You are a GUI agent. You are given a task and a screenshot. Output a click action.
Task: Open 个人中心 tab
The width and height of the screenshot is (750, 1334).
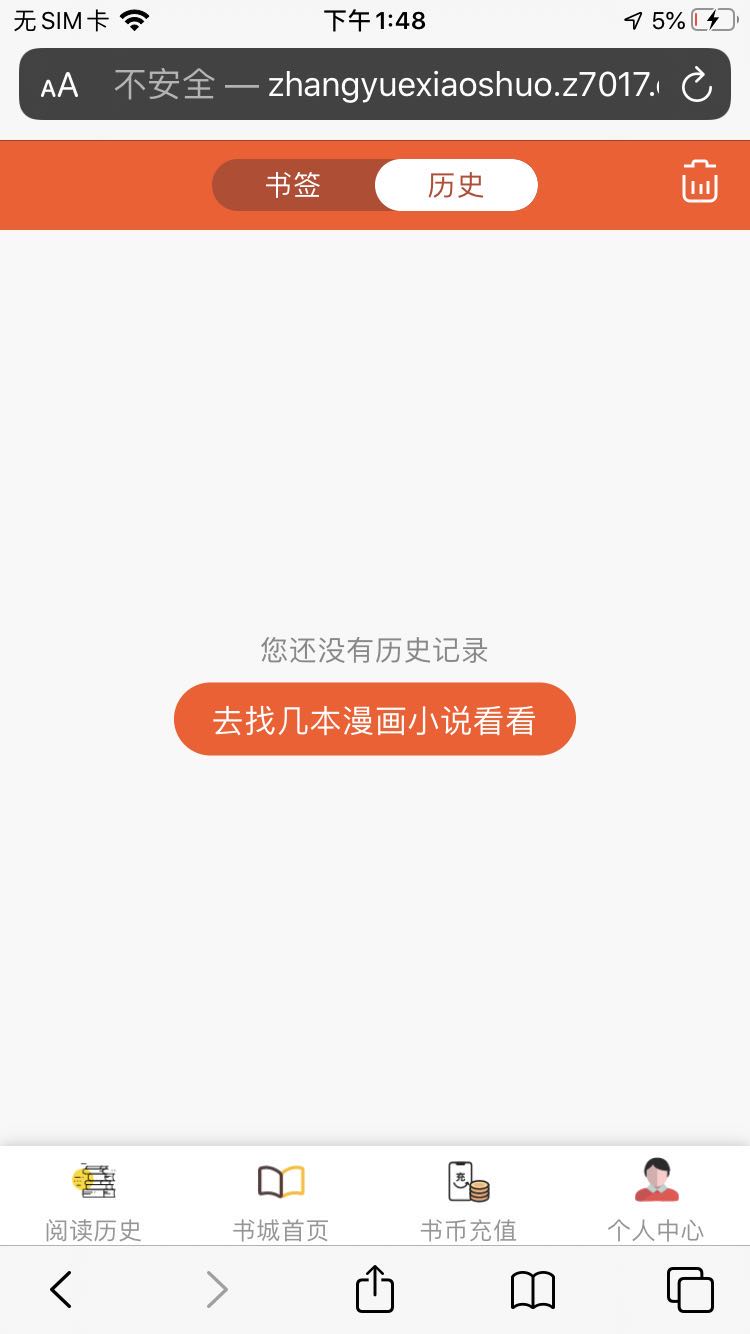click(x=656, y=1200)
